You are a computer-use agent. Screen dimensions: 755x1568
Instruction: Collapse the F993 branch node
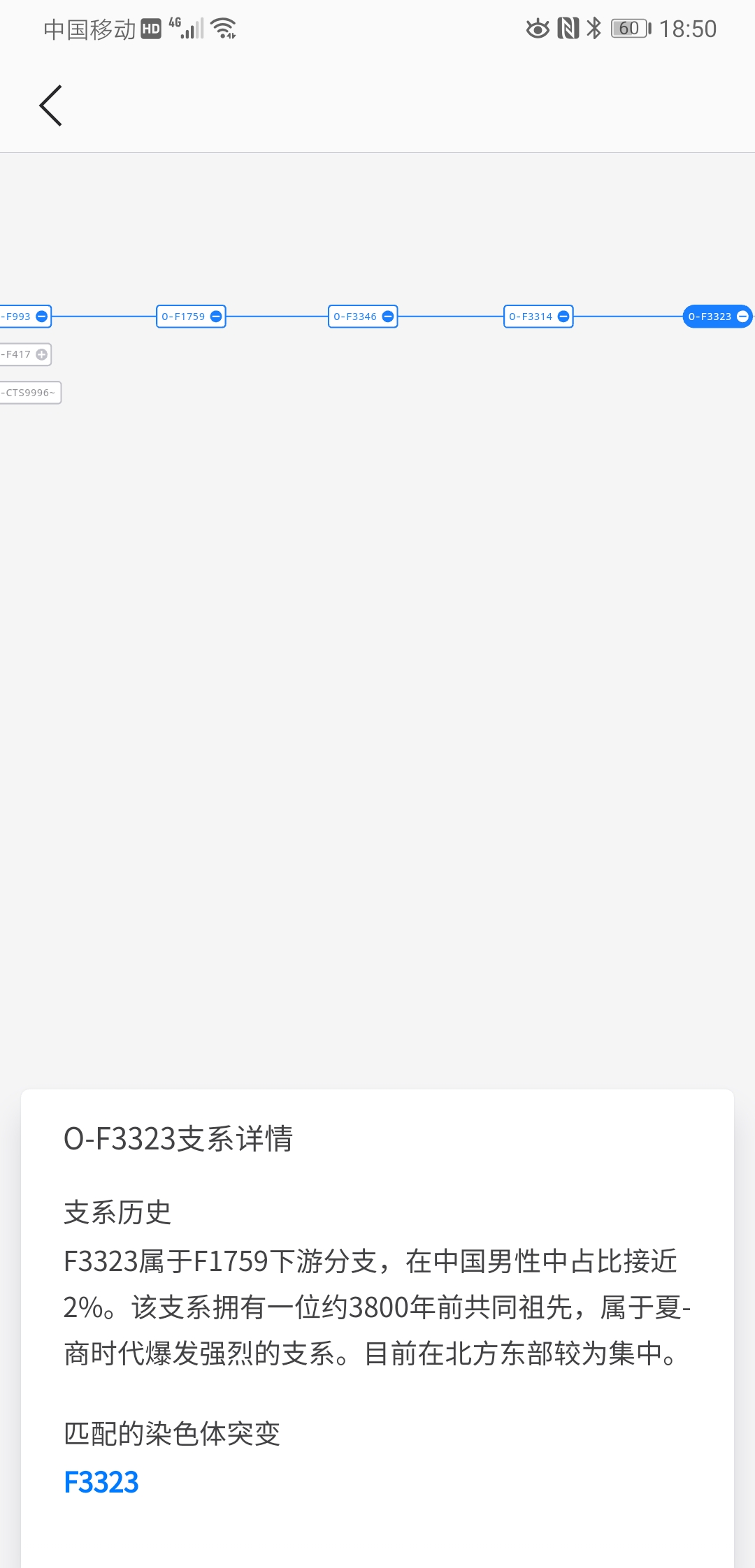[41, 317]
